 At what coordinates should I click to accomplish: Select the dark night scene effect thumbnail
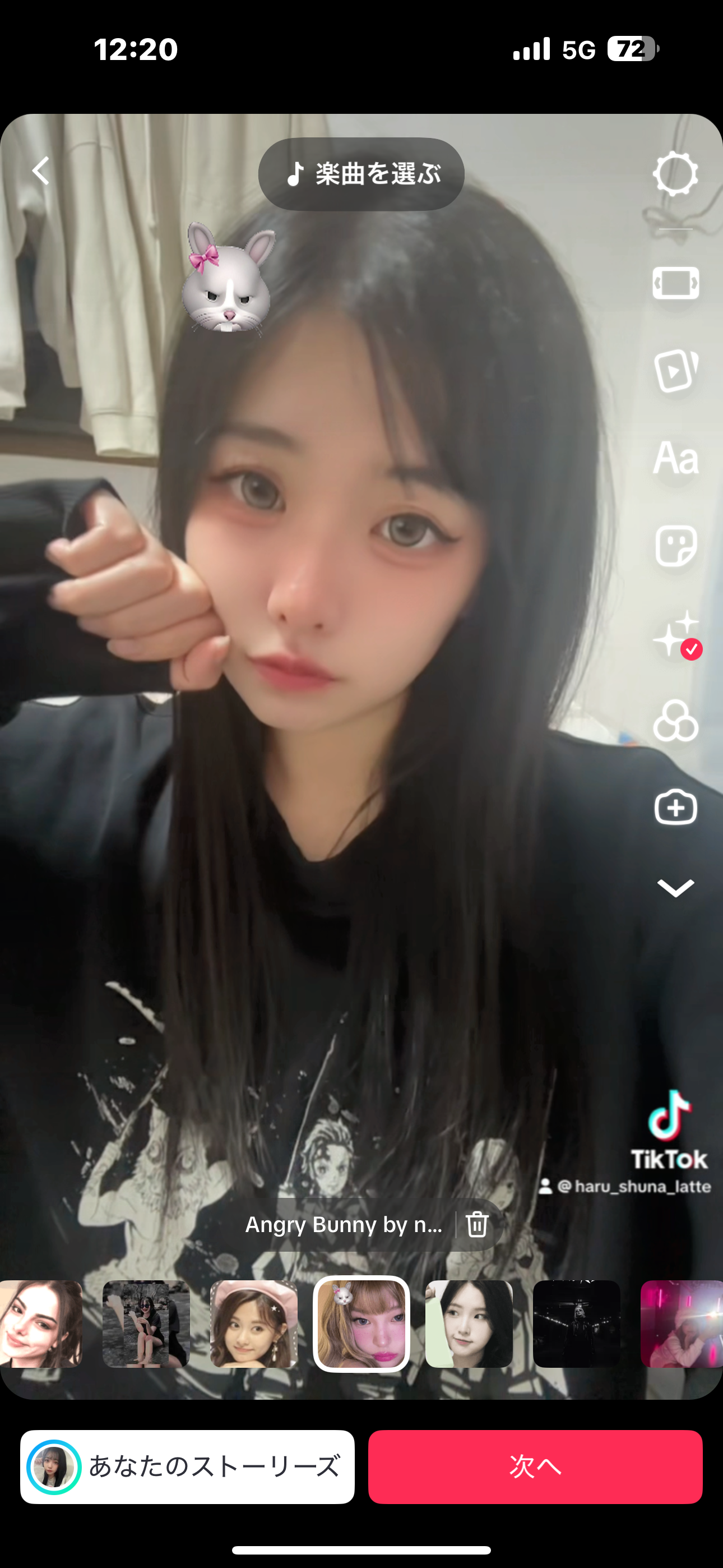click(x=577, y=1324)
